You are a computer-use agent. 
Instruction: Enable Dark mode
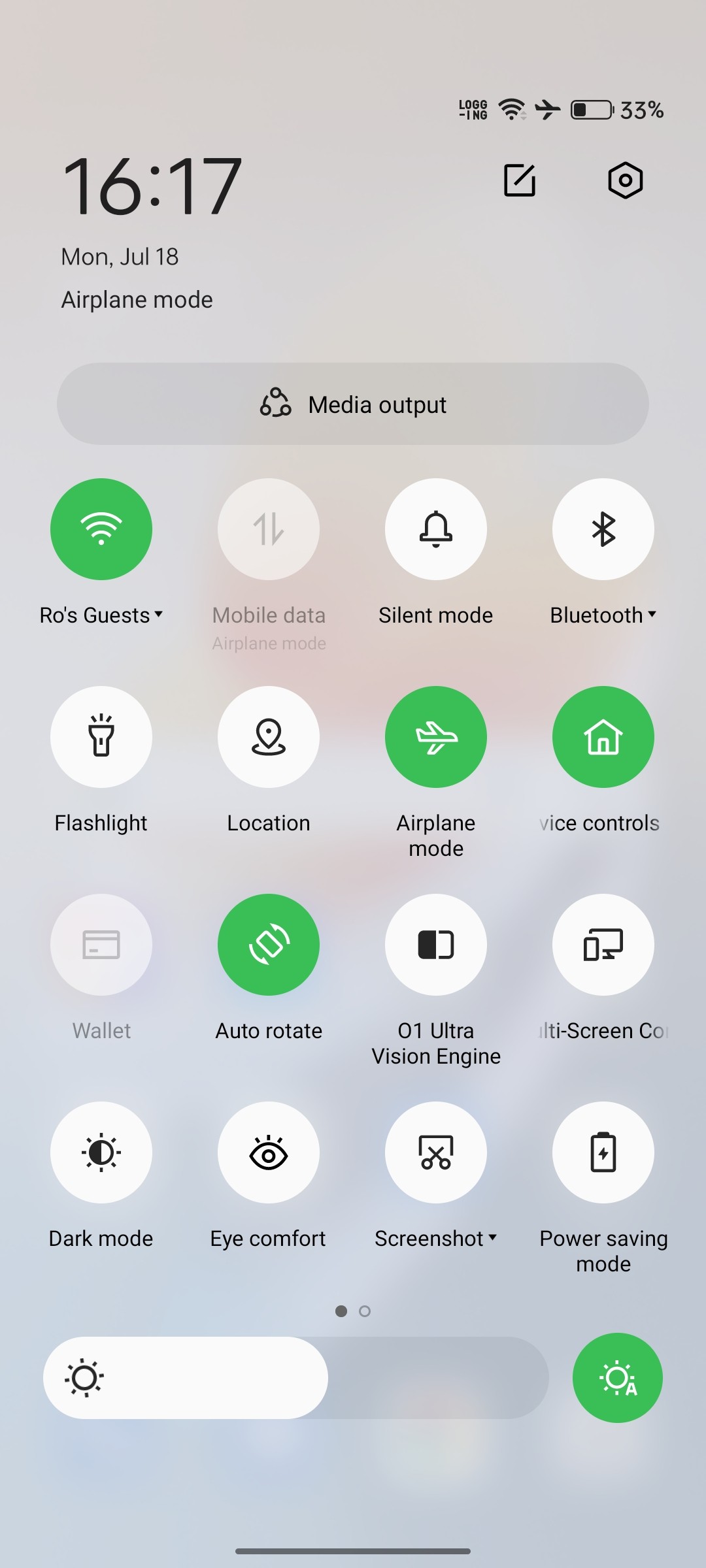coord(101,1152)
